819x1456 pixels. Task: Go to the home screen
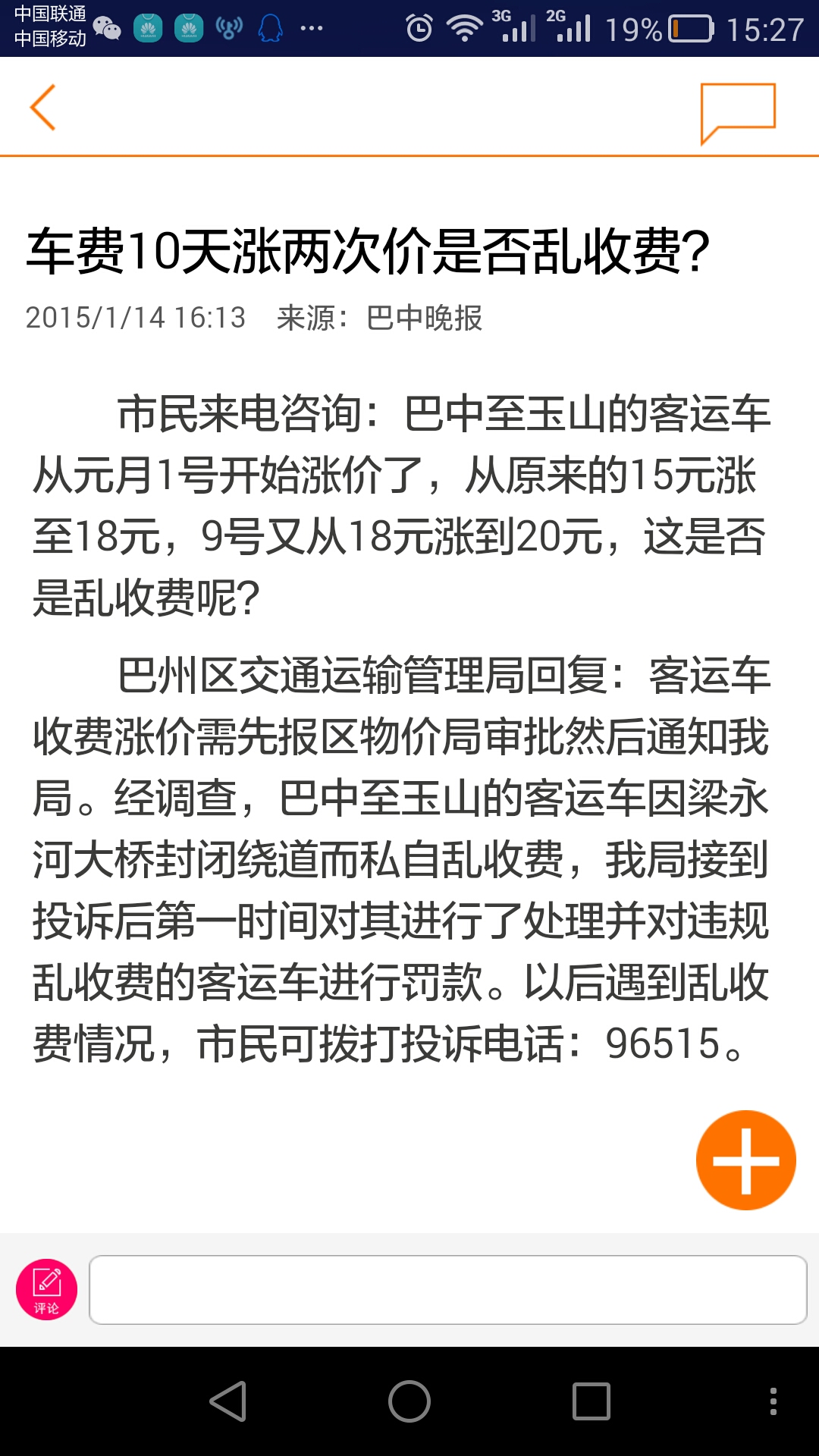click(409, 1401)
